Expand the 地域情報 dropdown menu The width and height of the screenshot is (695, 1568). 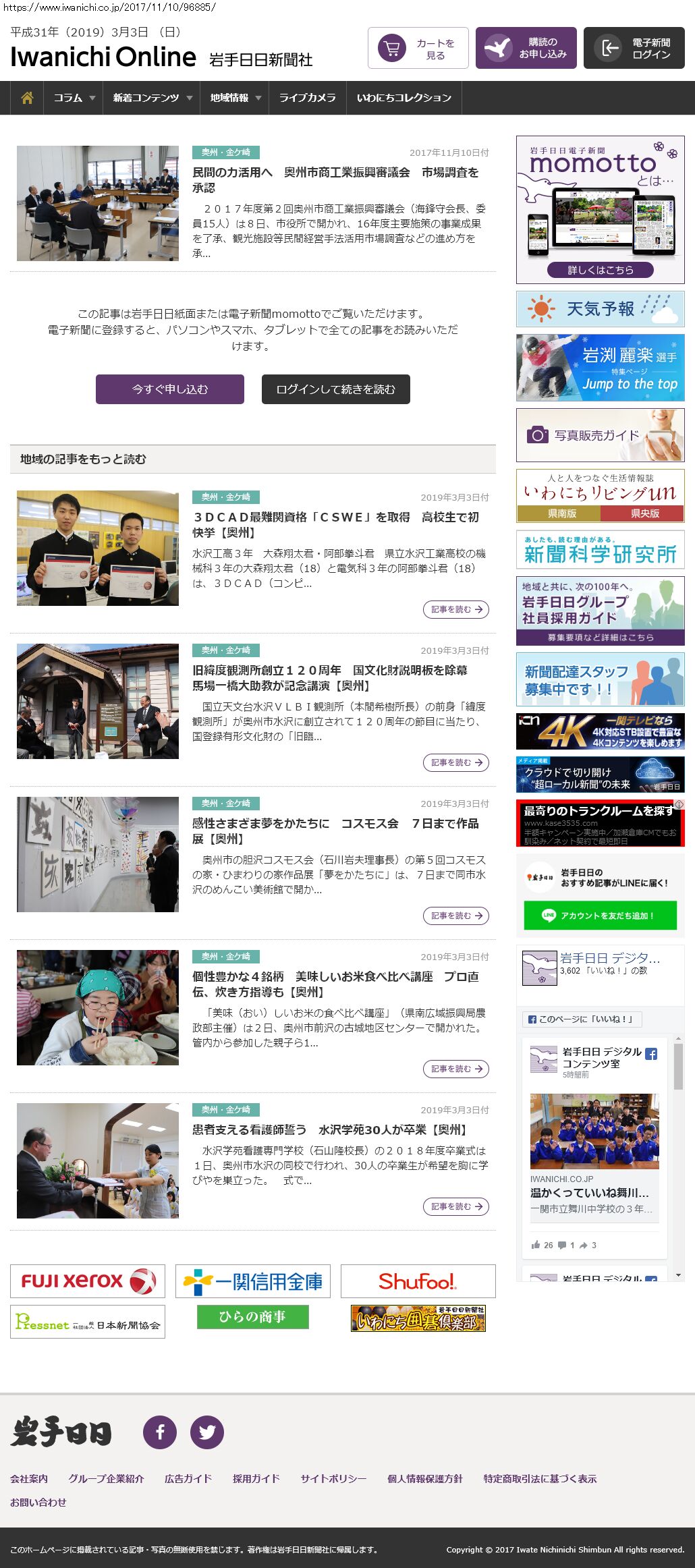(235, 98)
